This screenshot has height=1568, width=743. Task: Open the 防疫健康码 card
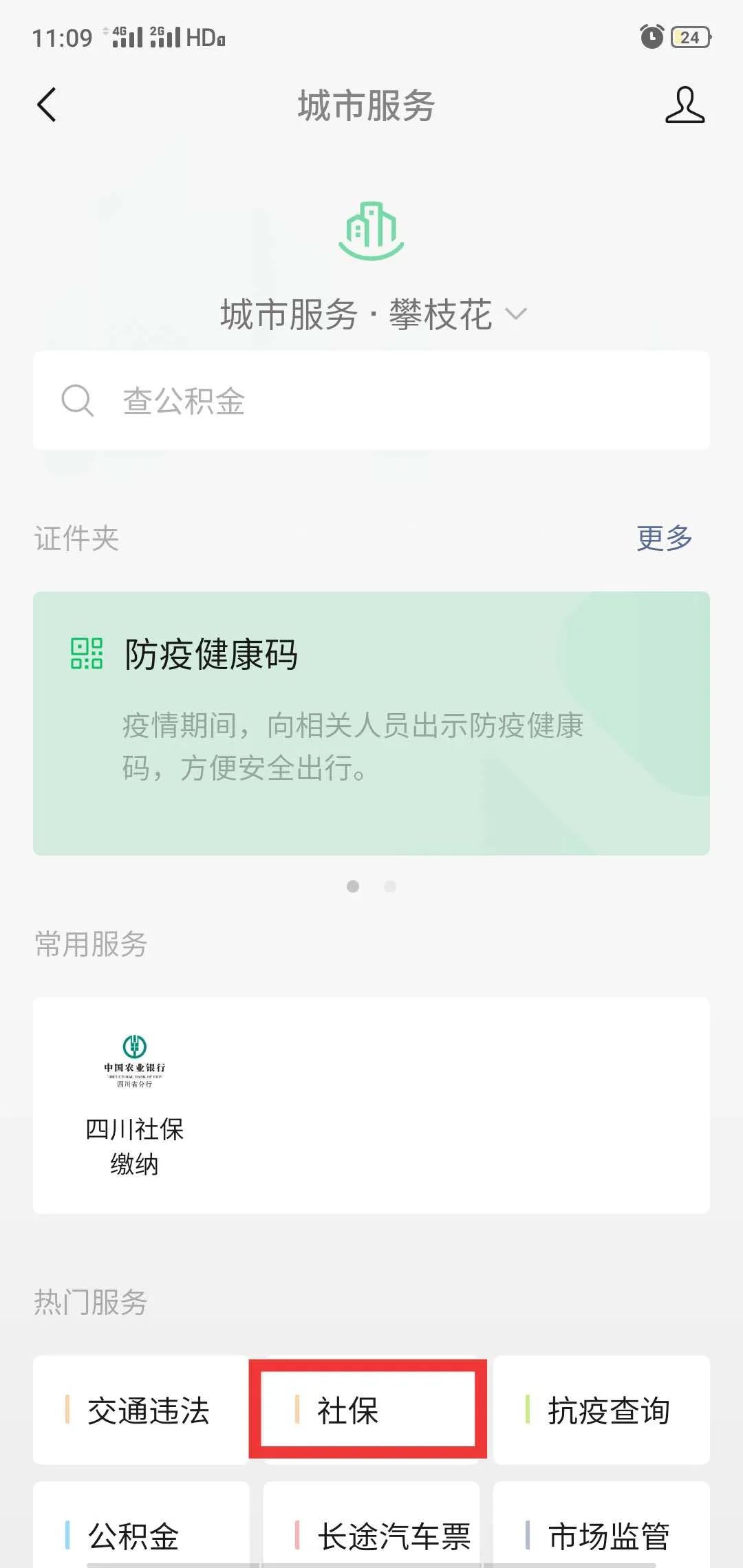click(x=371, y=723)
